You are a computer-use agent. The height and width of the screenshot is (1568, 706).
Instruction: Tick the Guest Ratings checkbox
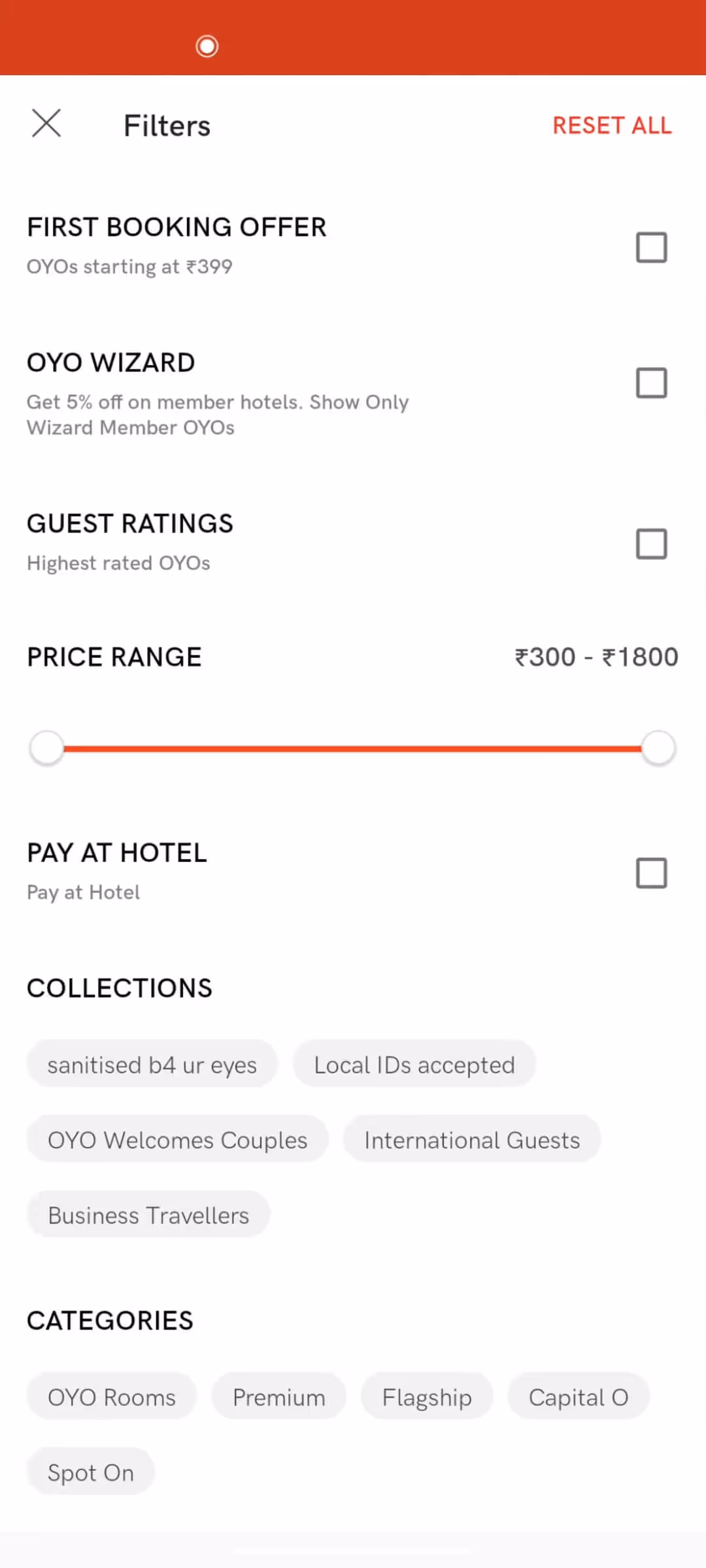coord(651,544)
